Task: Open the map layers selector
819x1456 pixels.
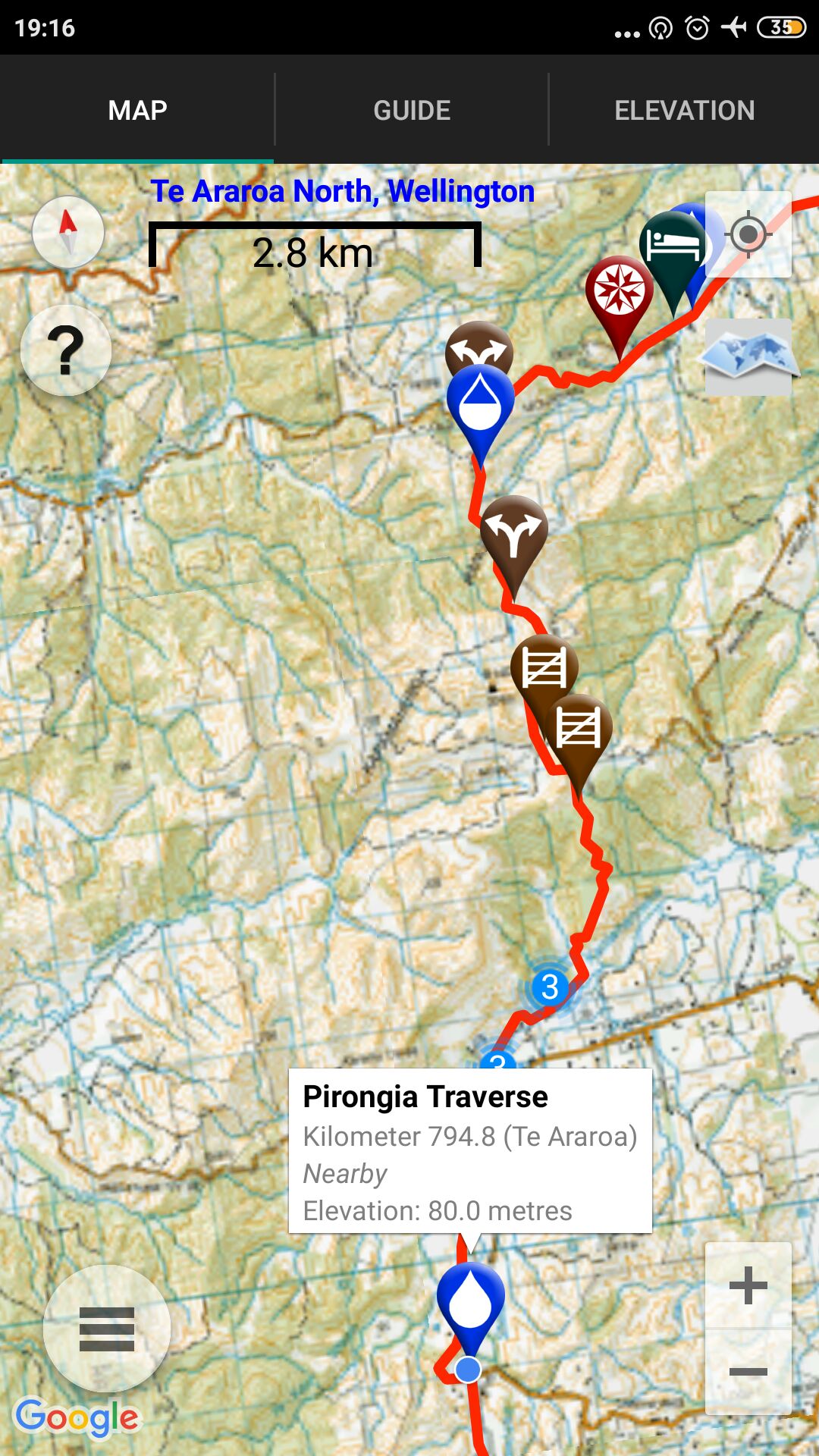Action: pyautogui.click(x=748, y=356)
